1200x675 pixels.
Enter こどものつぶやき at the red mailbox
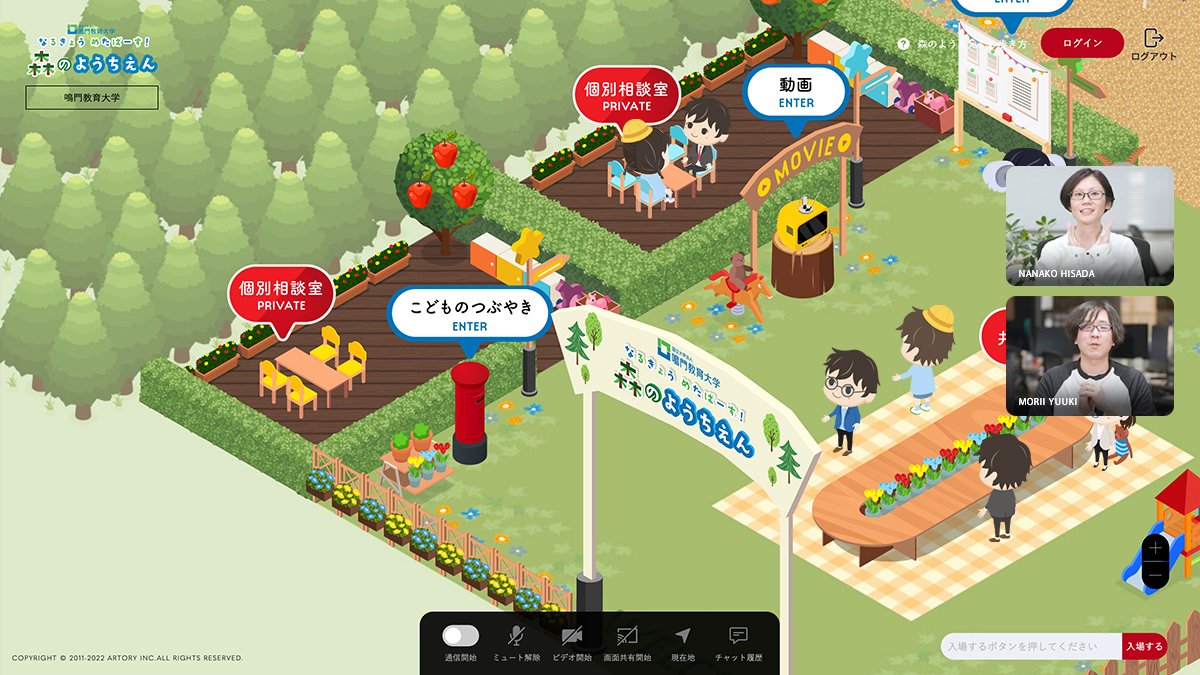coord(469,315)
